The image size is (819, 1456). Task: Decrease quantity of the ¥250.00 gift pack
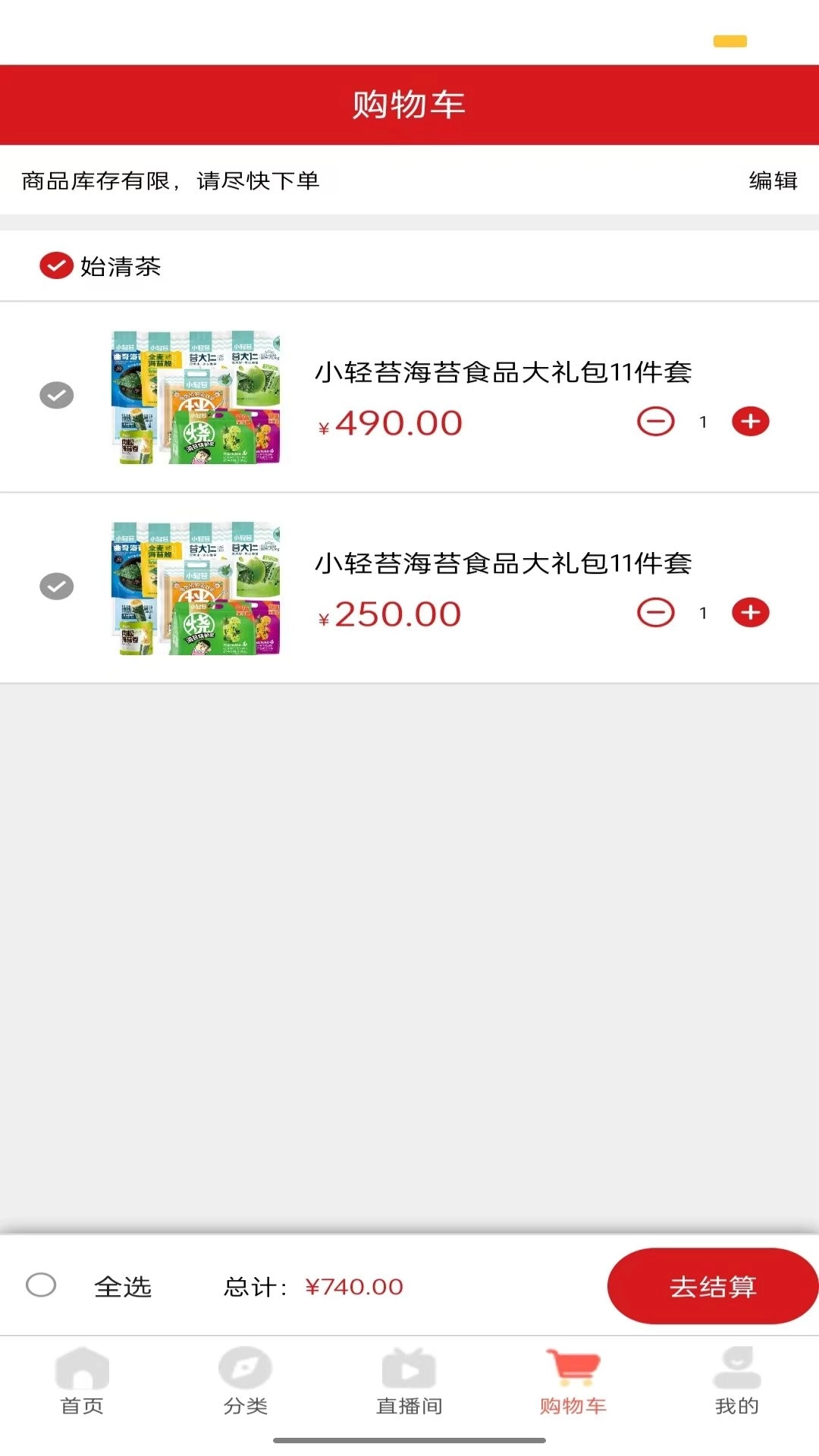tap(655, 612)
